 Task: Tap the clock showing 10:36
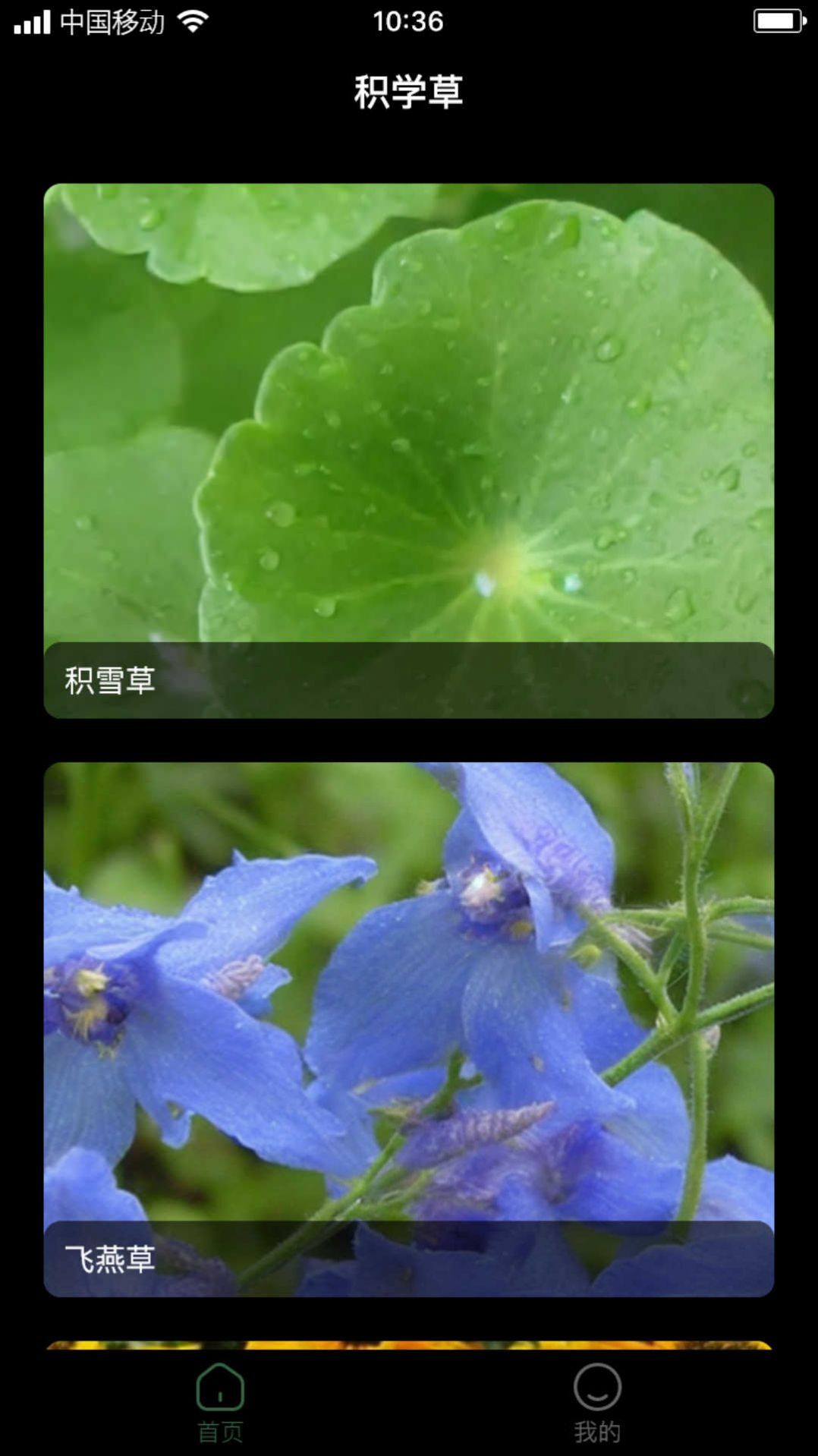coord(408,23)
